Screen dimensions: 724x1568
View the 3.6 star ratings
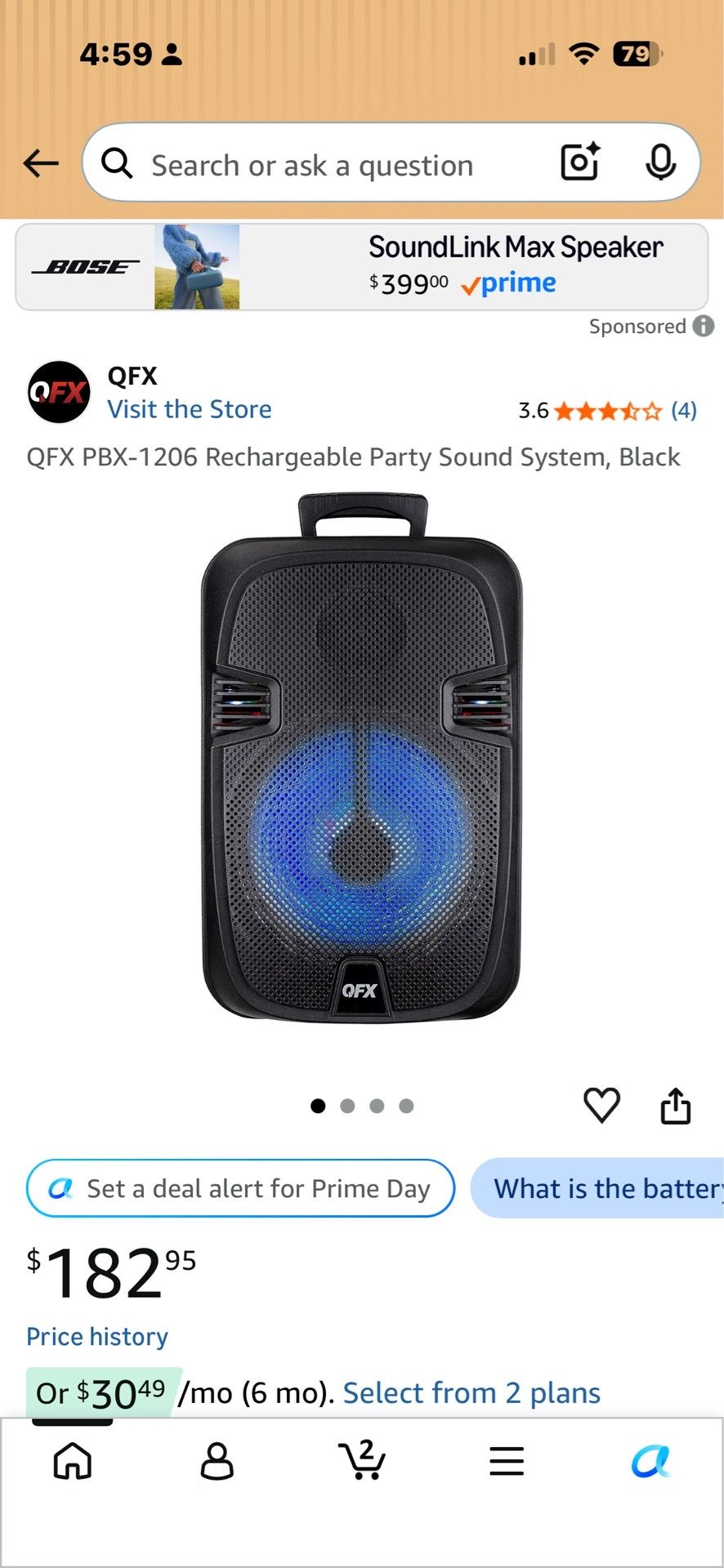(607, 410)
